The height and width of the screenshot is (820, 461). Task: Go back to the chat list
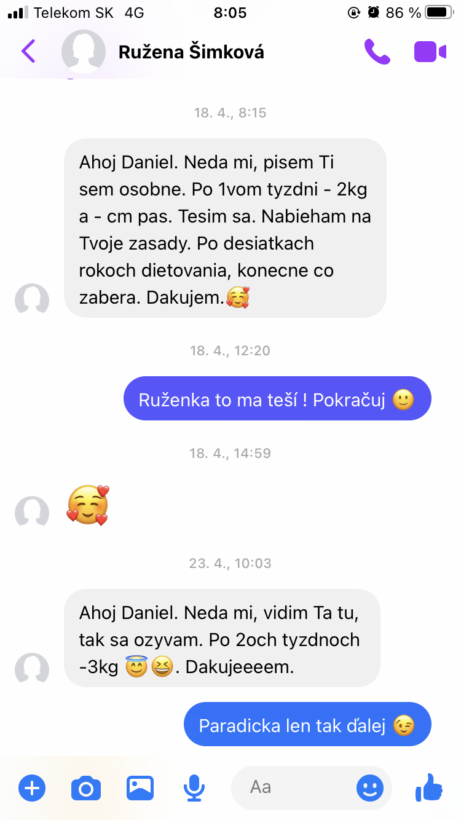pyautogui.click(x=28, y=51)
